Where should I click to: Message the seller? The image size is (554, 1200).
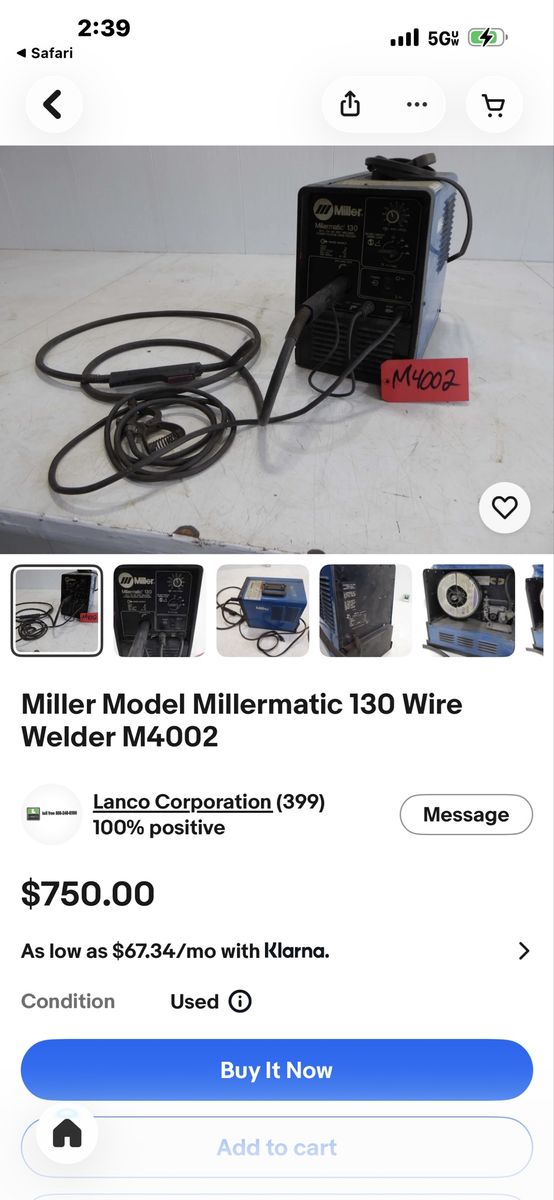click(x=466, y=815)
